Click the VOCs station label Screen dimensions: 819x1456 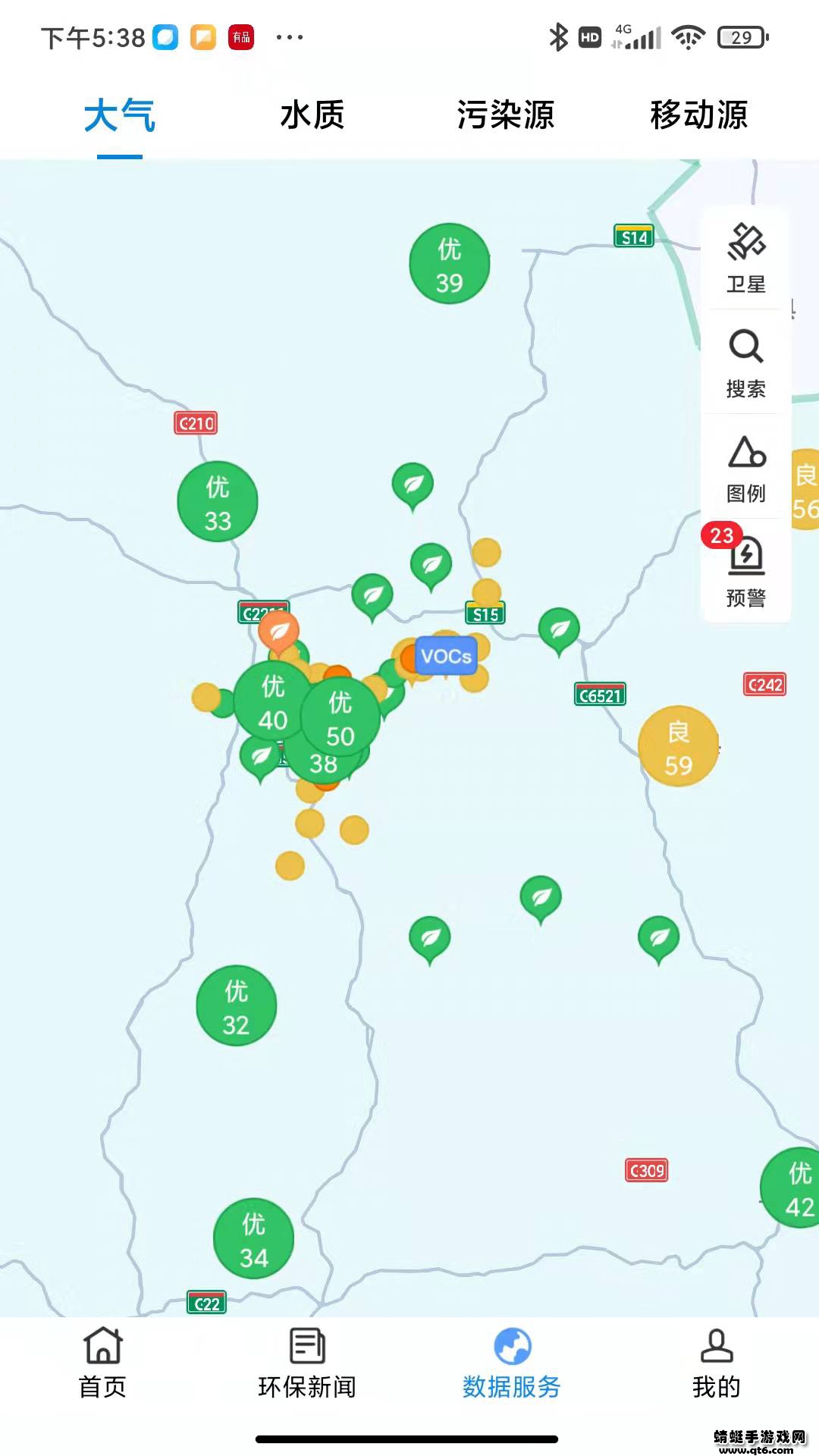(x=446, y=657)
